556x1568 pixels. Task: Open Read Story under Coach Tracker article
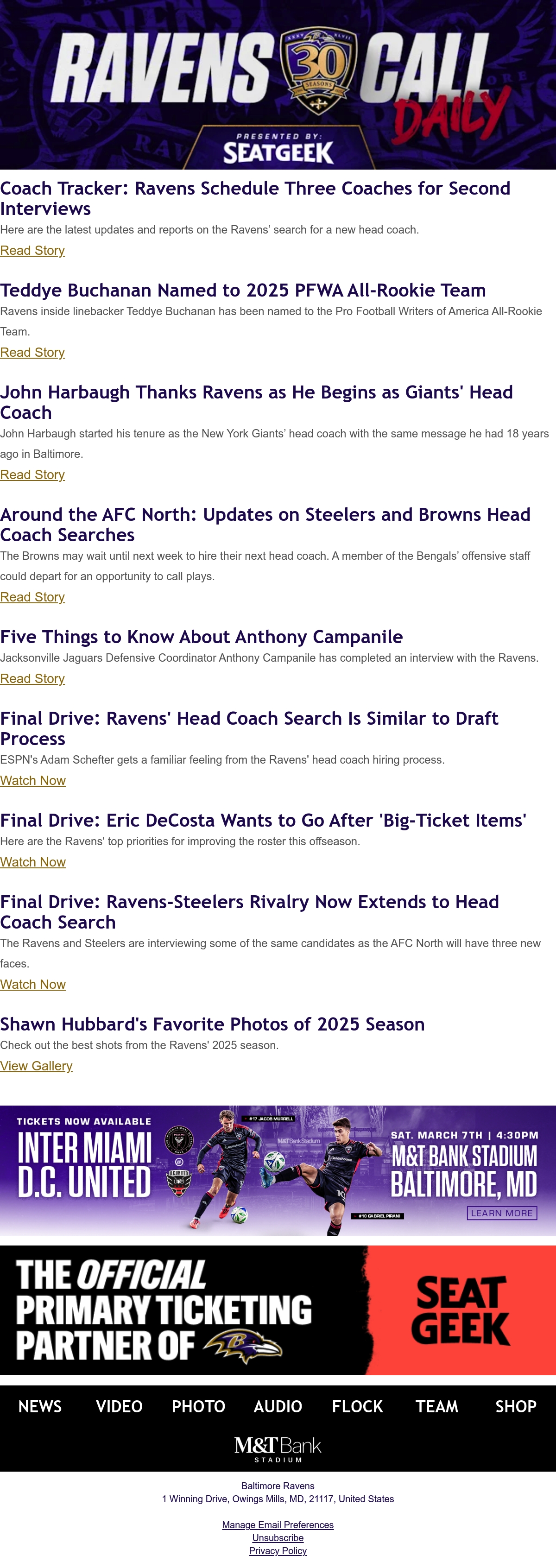pos(32,250)
